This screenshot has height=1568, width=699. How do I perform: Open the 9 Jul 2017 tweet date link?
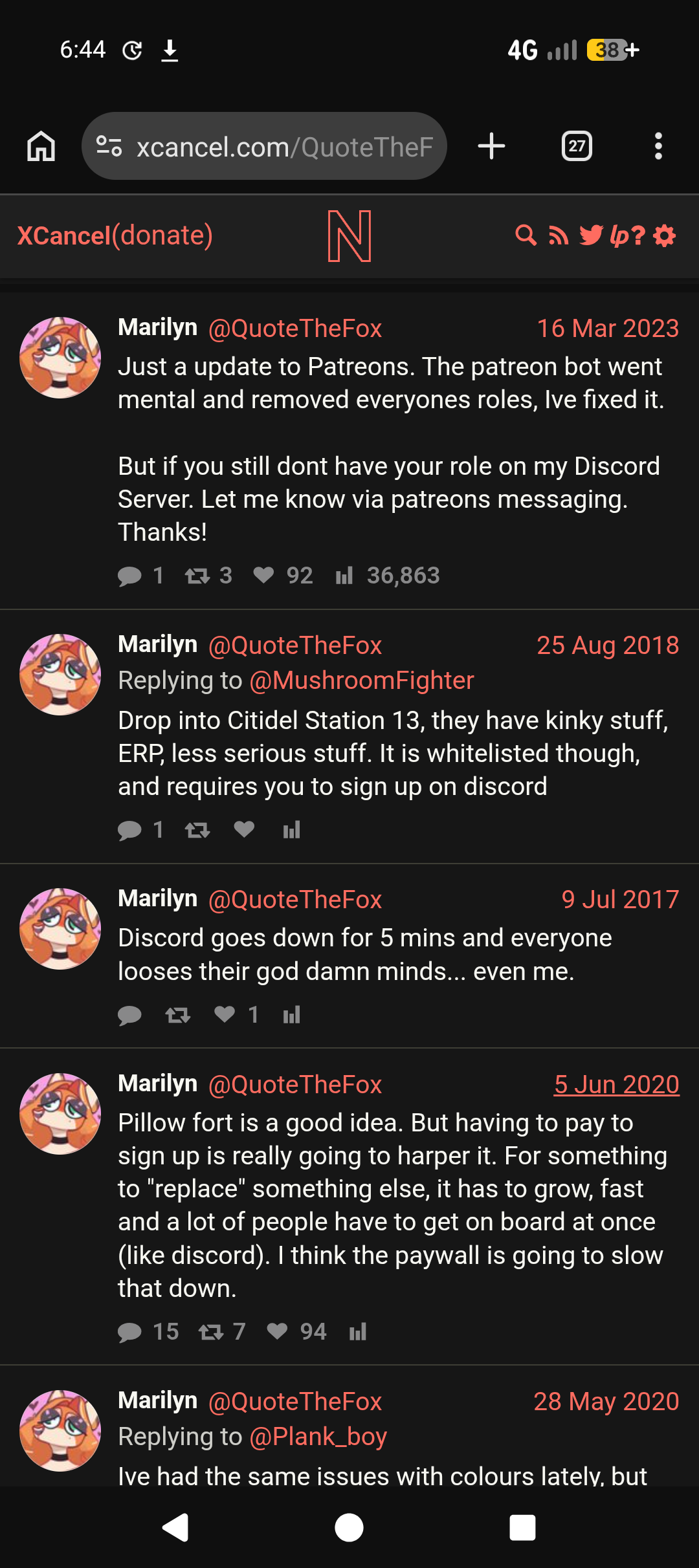pyautogui.click(x=620, y=900)
